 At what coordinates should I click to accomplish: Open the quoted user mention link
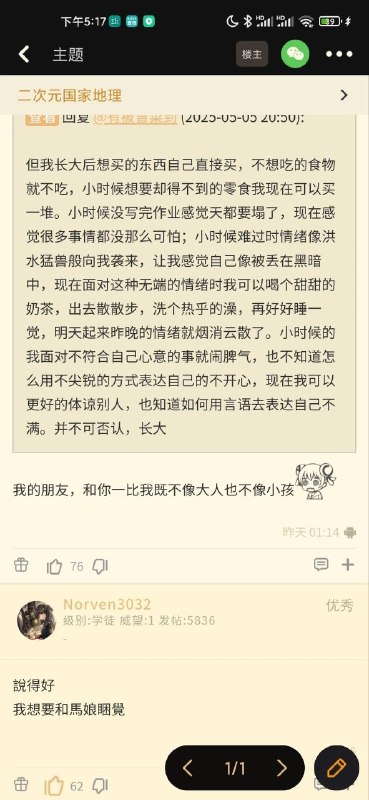click(135, 119)
